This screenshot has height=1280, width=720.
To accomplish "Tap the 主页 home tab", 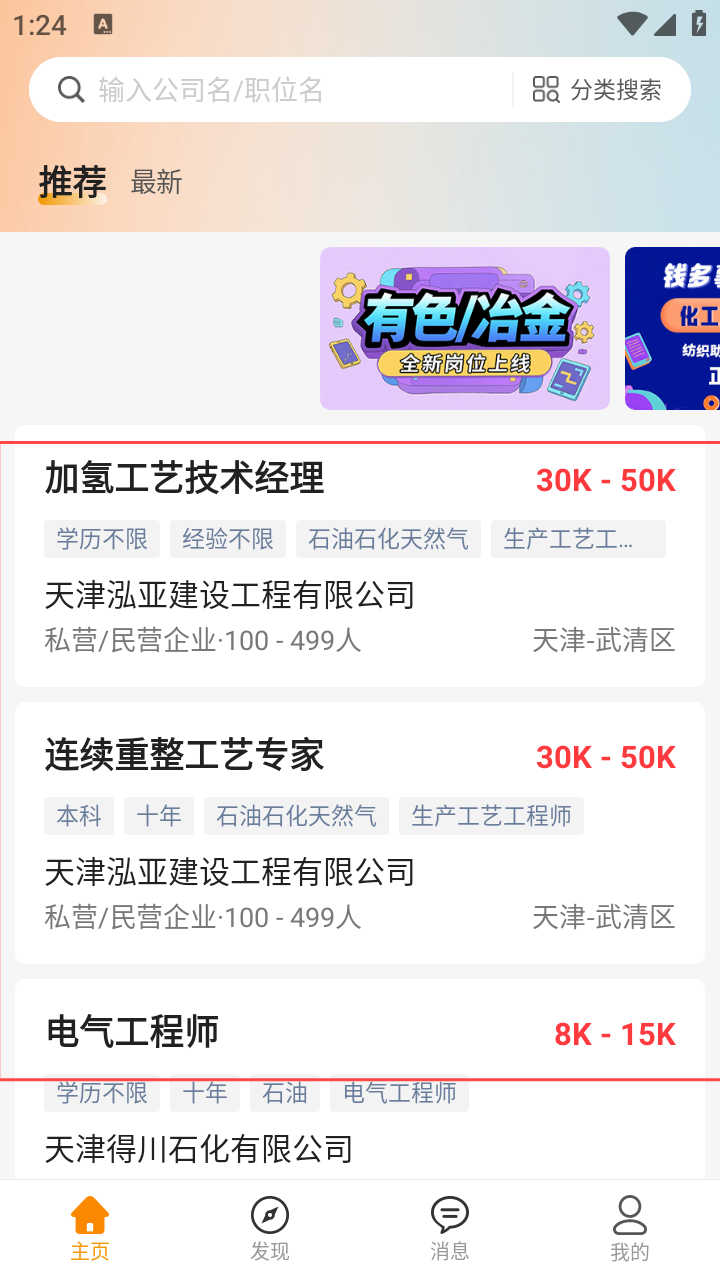I will coord(90,1229).
